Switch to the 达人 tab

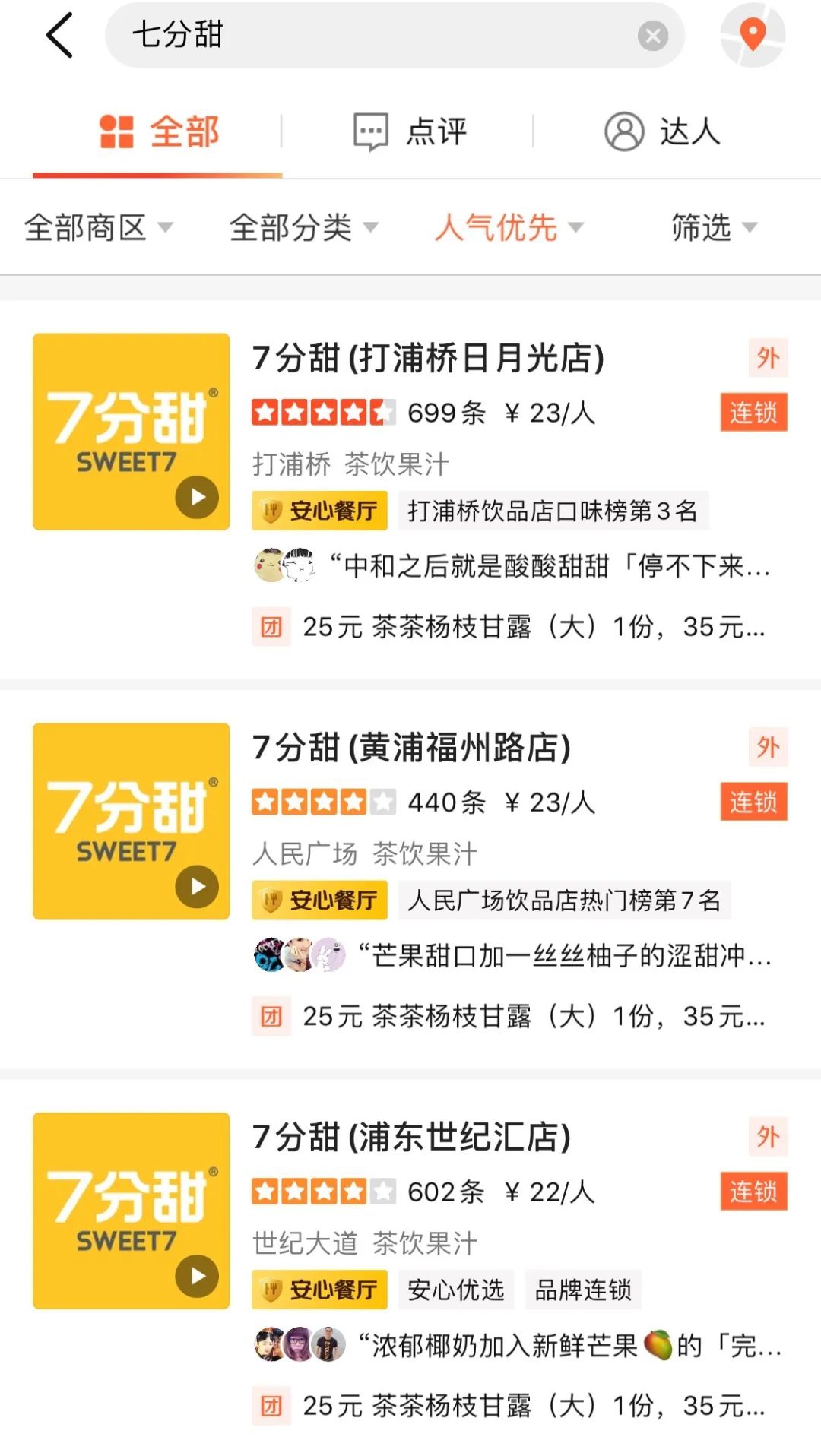(x=662, y=131)
